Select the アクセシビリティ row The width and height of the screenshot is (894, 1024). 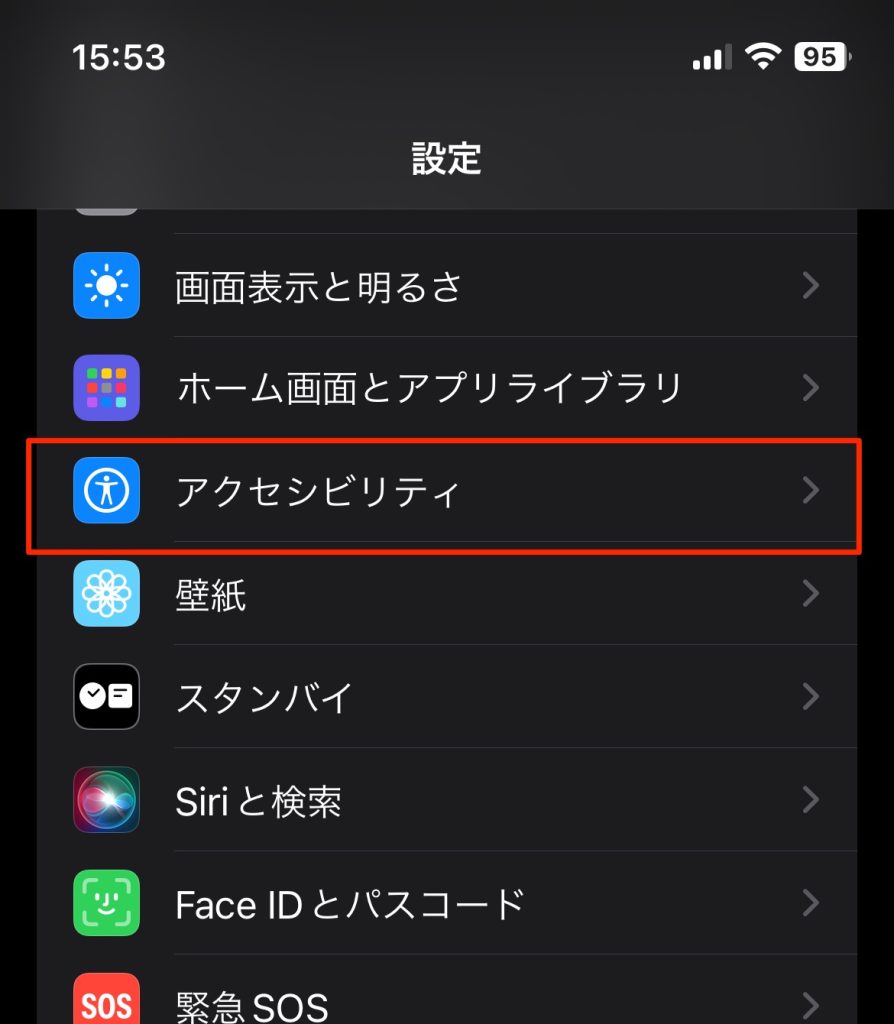click(x=446, y=492)
